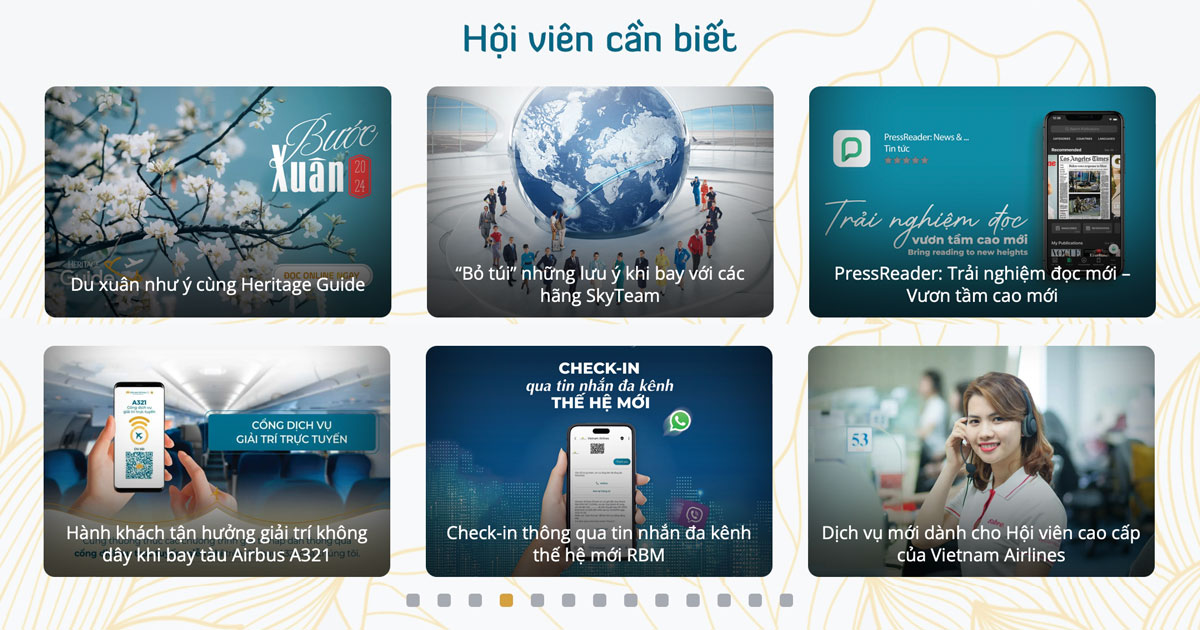Open Du xuân như ý cùng Heritage Guide card

pyautogui.click(x=217, y=202)
